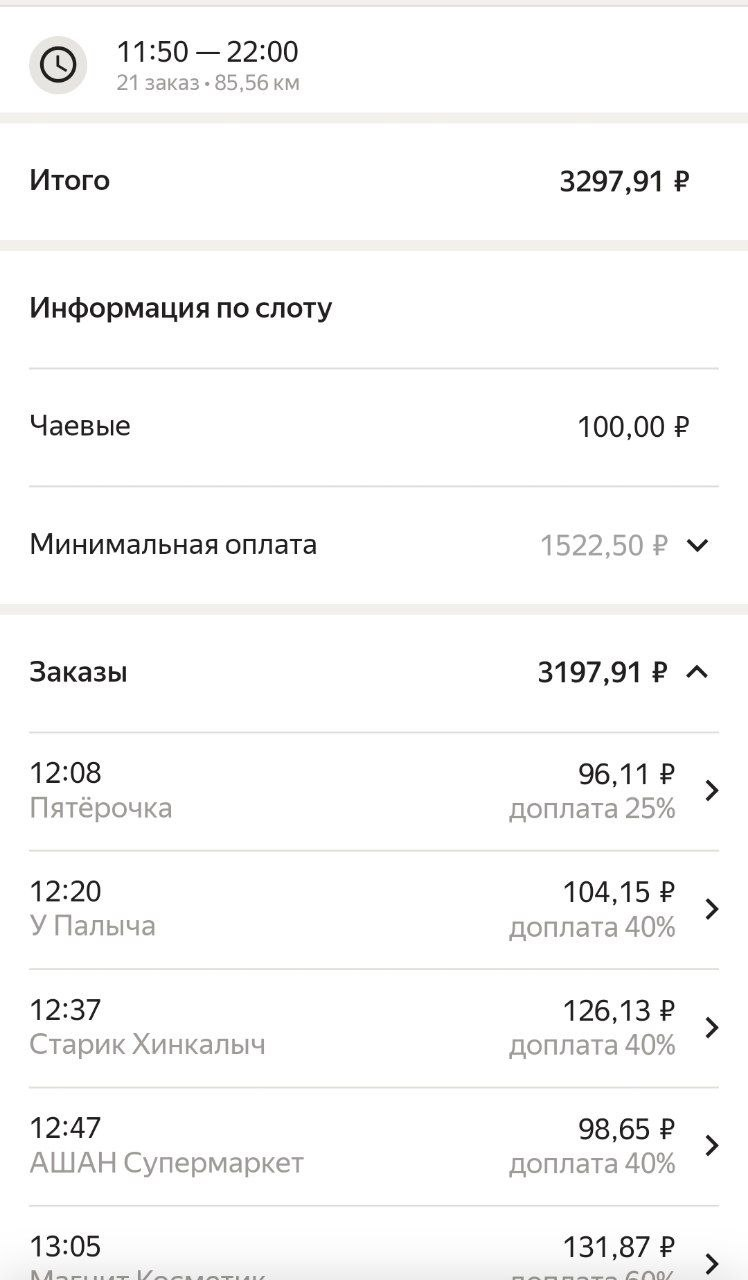View the 12:37 Старик Хинкалыч order

tap(373, 1027)
